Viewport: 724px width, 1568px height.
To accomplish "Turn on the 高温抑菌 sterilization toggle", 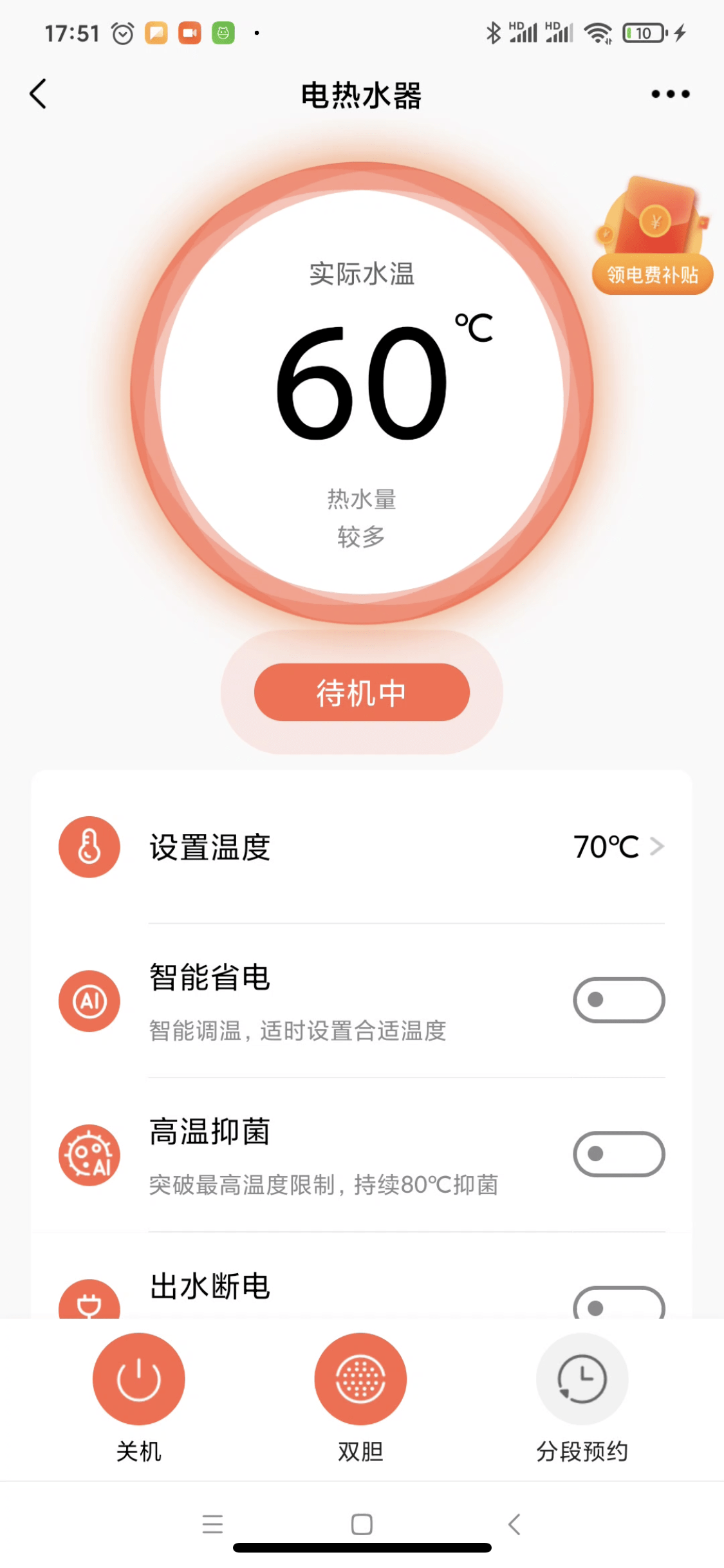I will click(x=618, y=1154).
